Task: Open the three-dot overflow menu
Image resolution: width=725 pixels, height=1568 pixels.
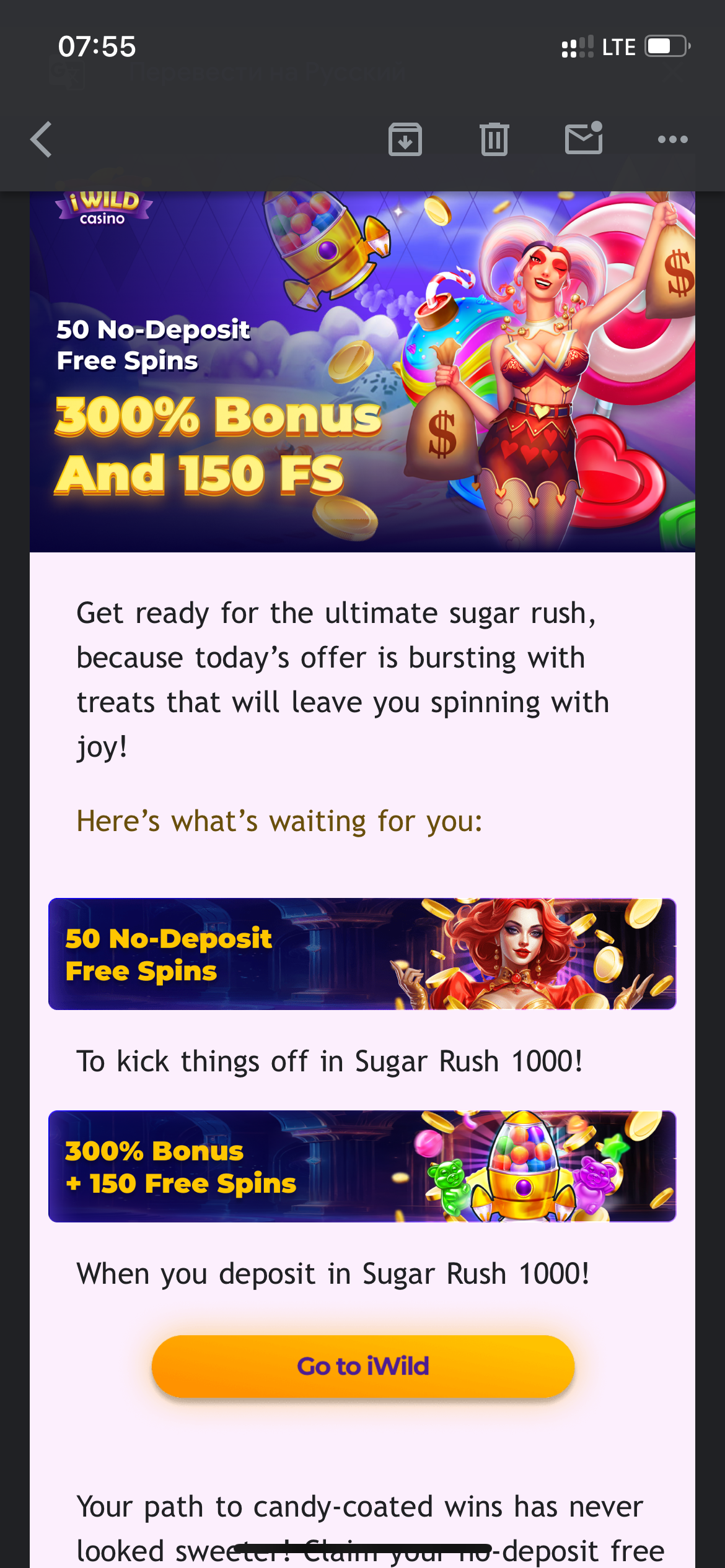Action: tap(673, 139)
